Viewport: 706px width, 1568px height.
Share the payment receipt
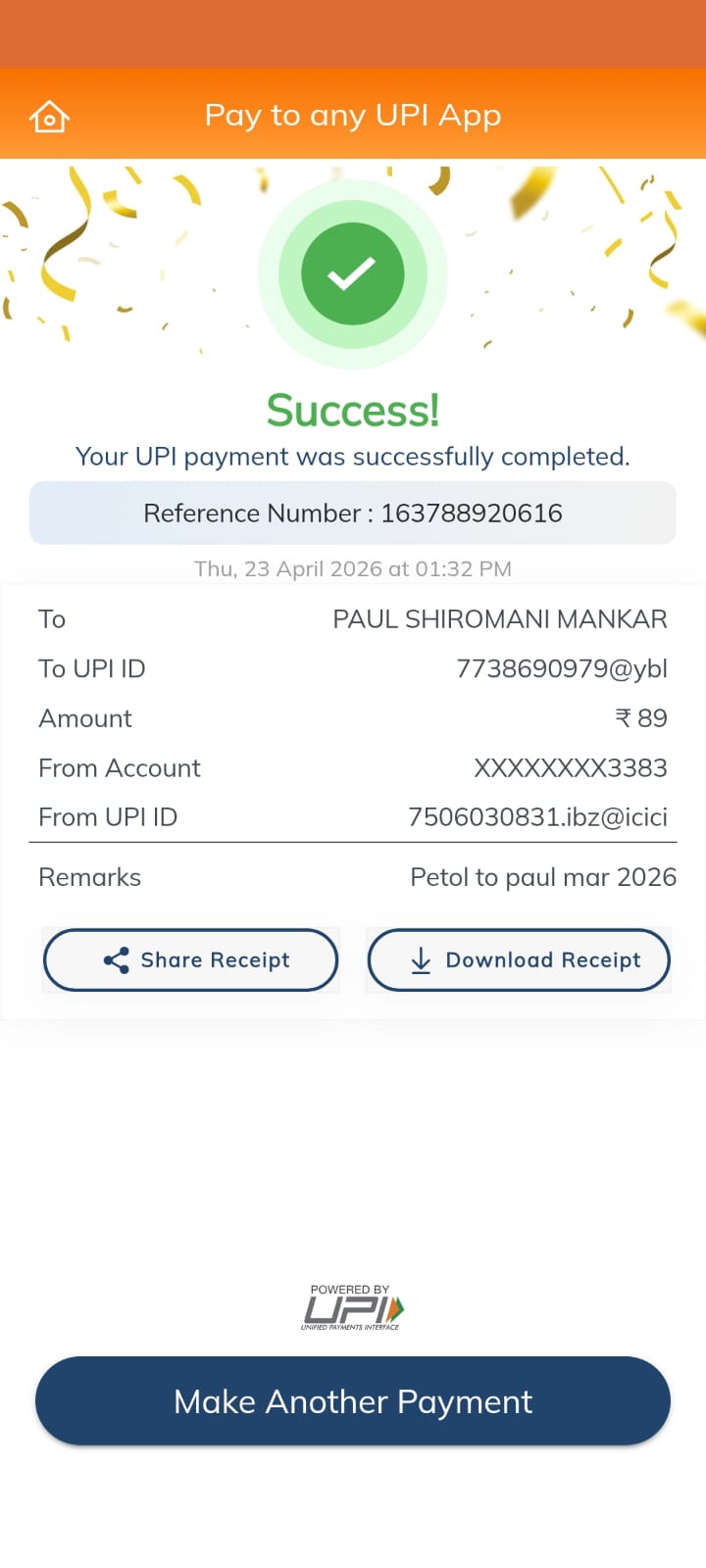[191, 960]
